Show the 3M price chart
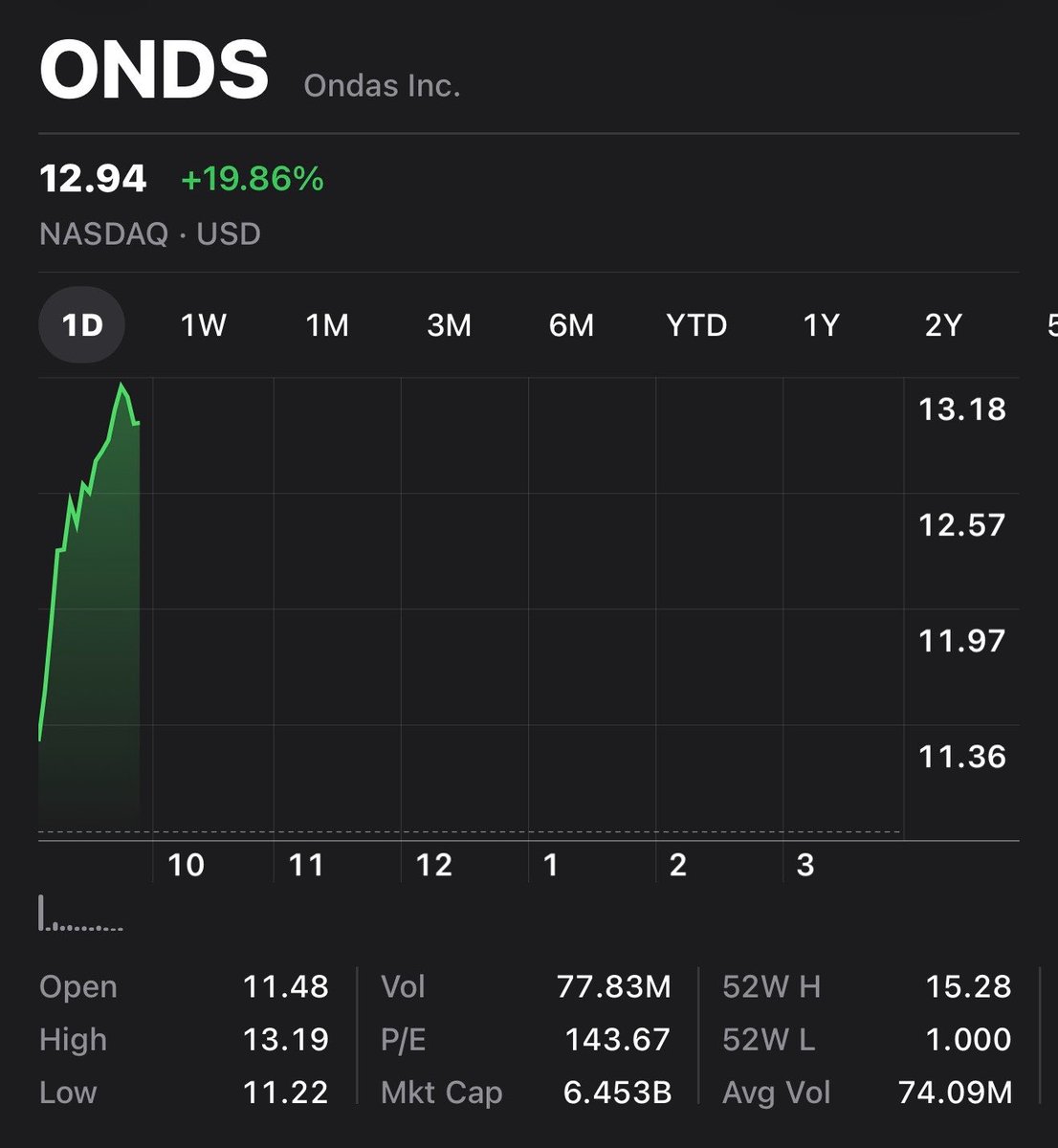 (x=449, y=325)
